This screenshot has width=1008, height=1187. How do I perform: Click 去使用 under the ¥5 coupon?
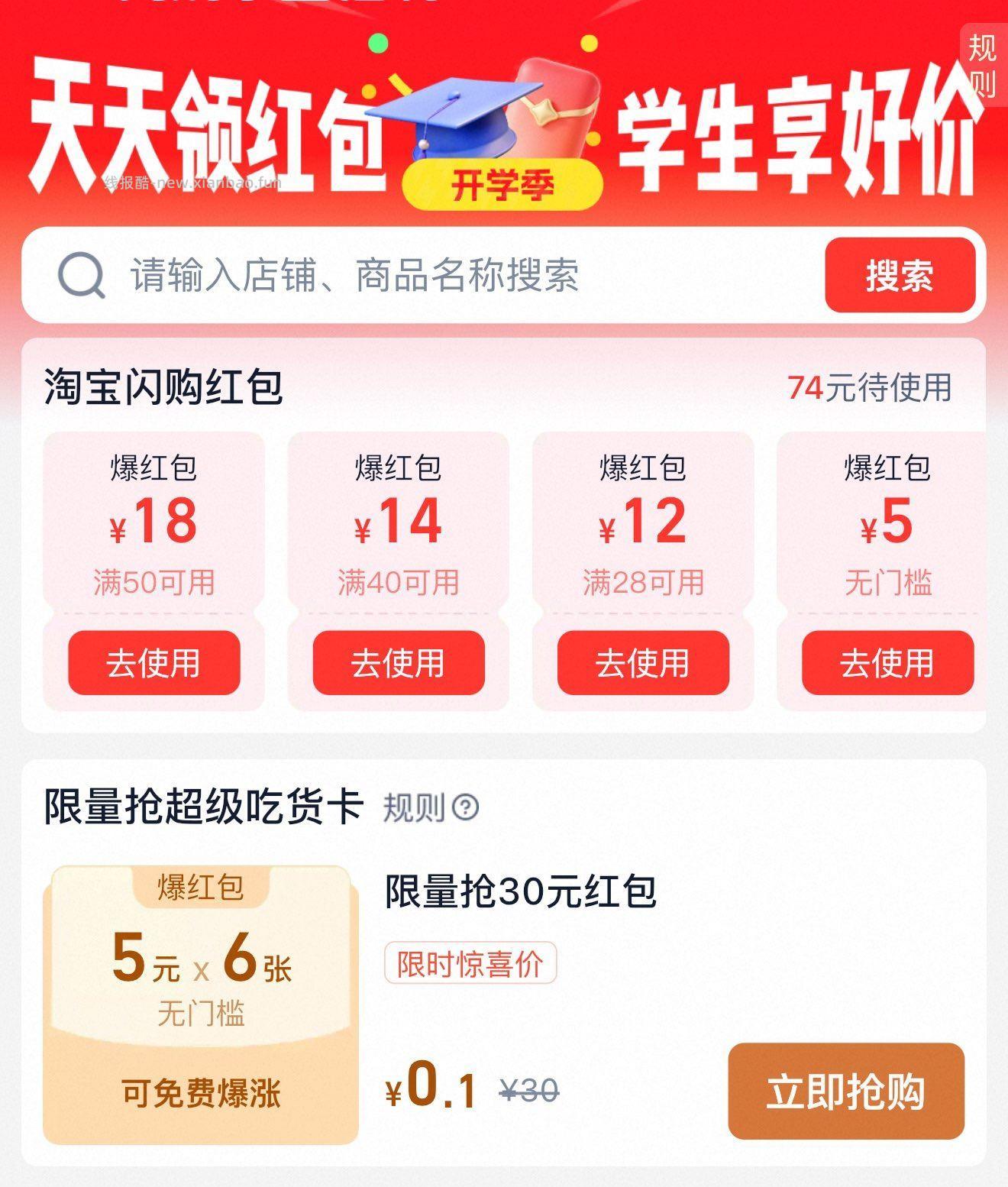click(888, 664)
